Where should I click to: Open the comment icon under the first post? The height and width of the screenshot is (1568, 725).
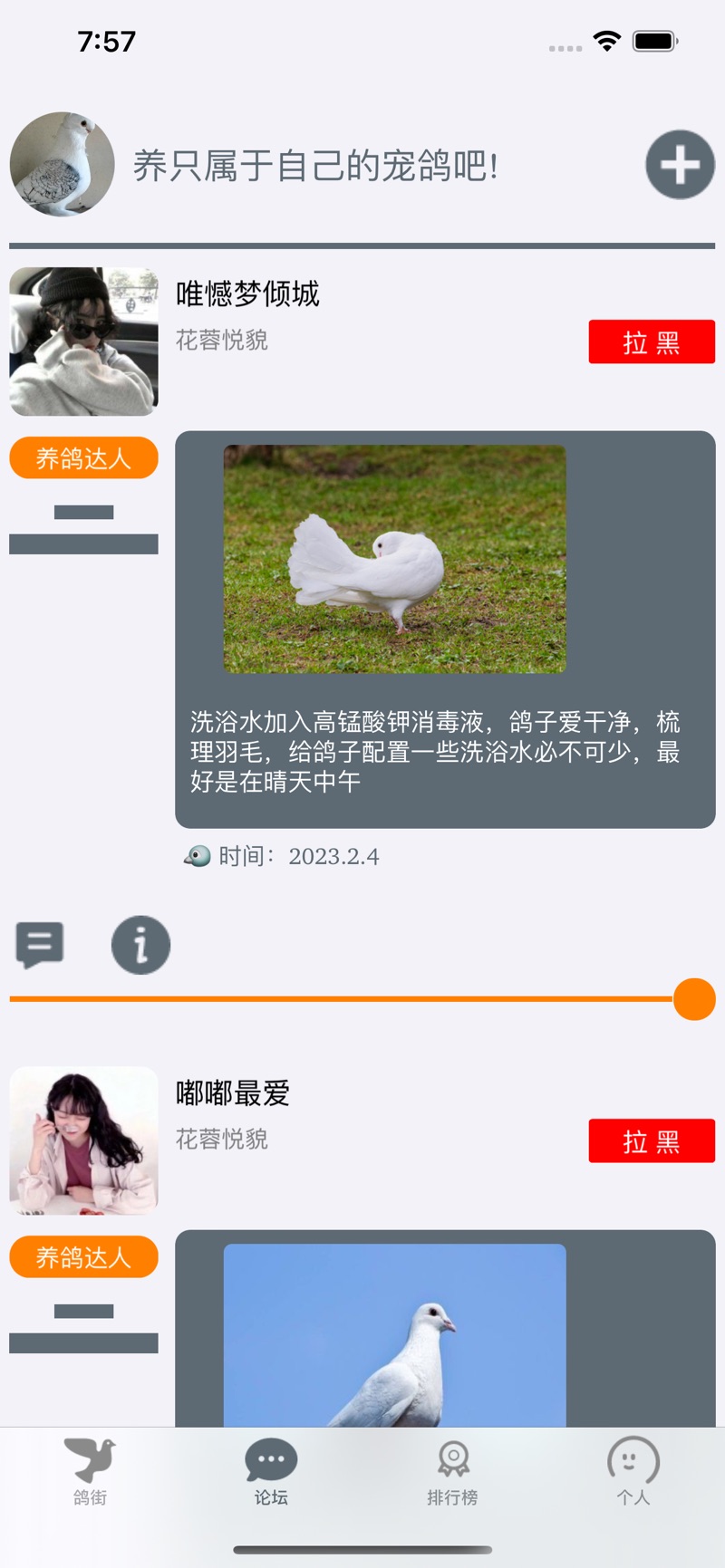pyautogui.click(x=40, y=945)
